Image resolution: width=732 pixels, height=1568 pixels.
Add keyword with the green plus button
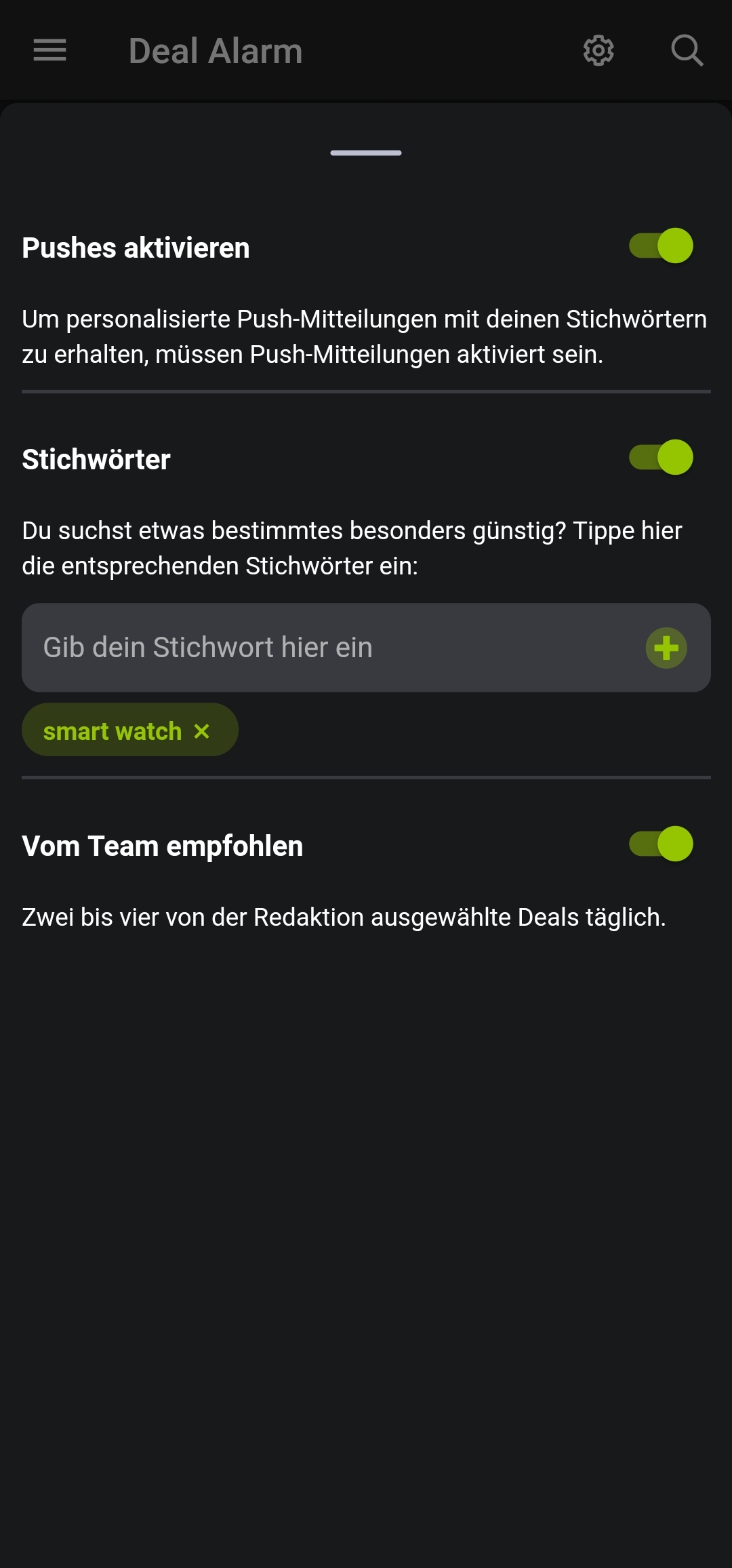click(666, 648)
